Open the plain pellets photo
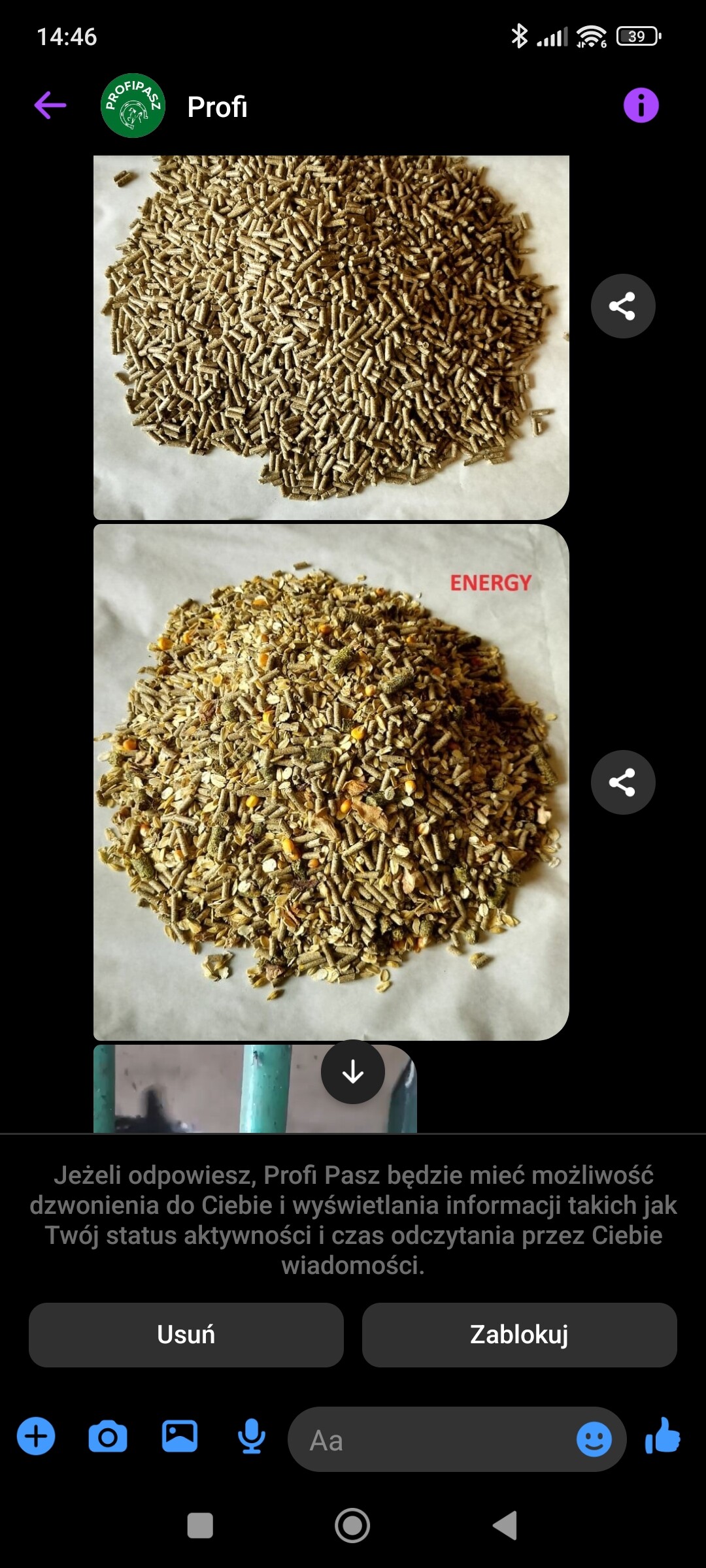 click(x=331, y=336)
